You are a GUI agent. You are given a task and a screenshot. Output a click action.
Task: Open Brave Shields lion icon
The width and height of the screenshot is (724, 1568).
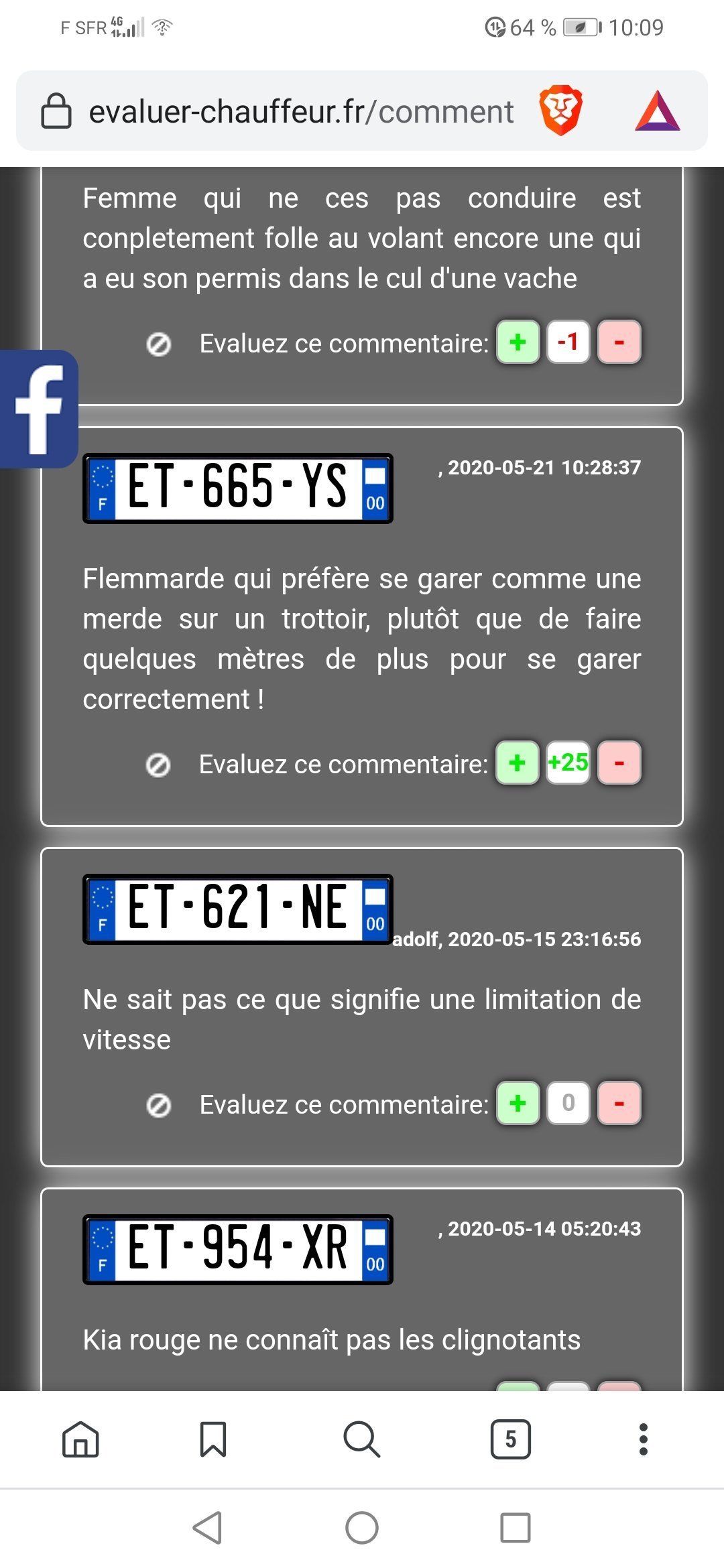[560, 111]
